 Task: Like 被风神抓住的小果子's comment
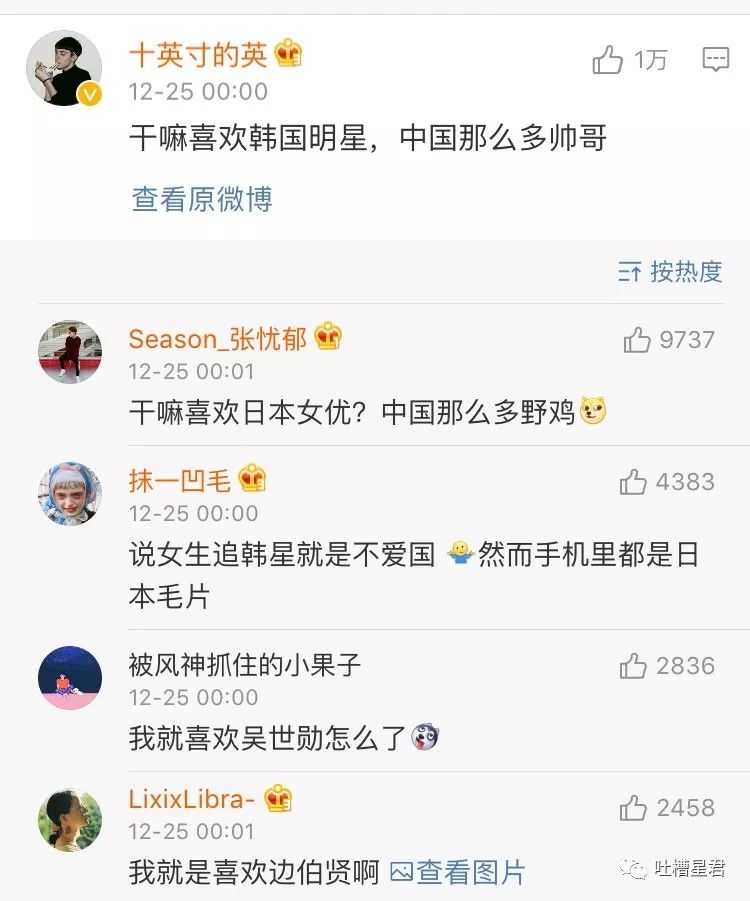click(633, 666)
